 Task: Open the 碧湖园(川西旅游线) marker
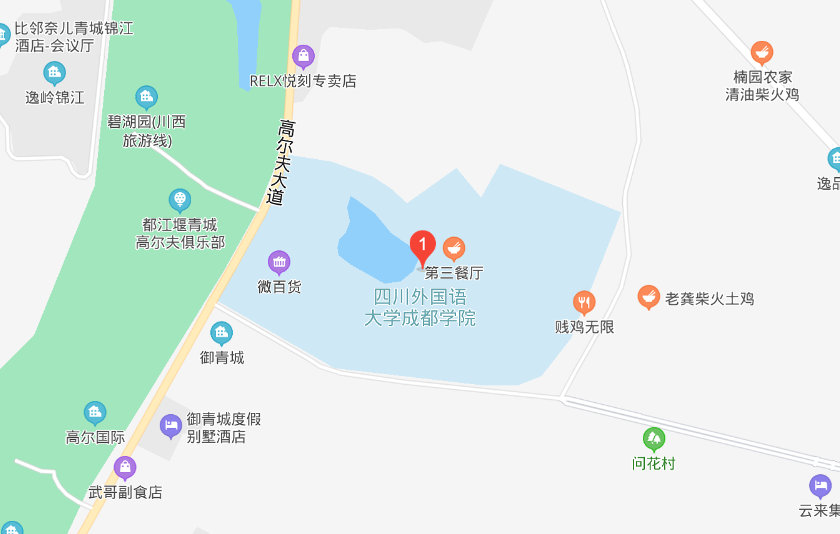147,97
